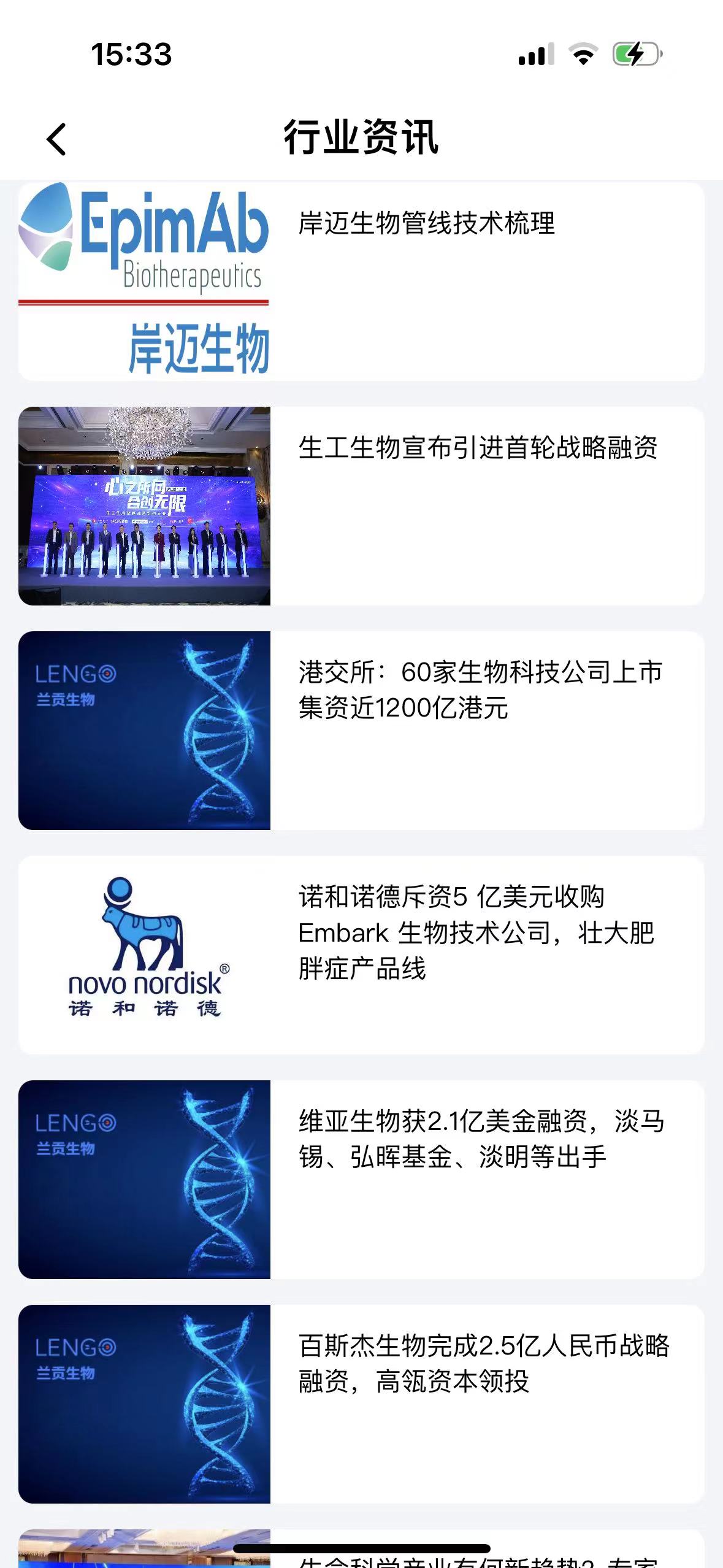Go back from the 行业资讯 page

56,139
